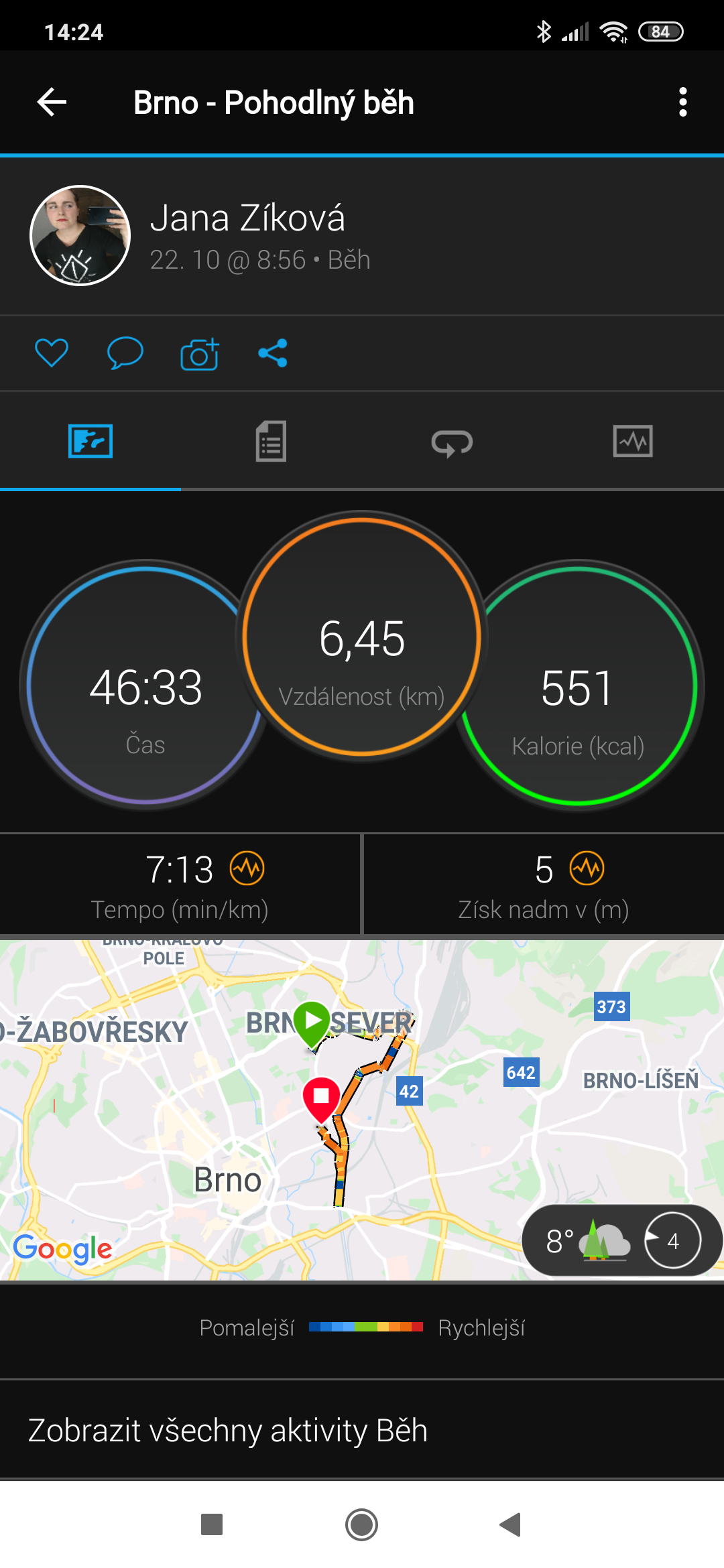Open the route map of Brno
Image resolution: width=724 pixels, height=1568 pixels.
coord(362,1110)
